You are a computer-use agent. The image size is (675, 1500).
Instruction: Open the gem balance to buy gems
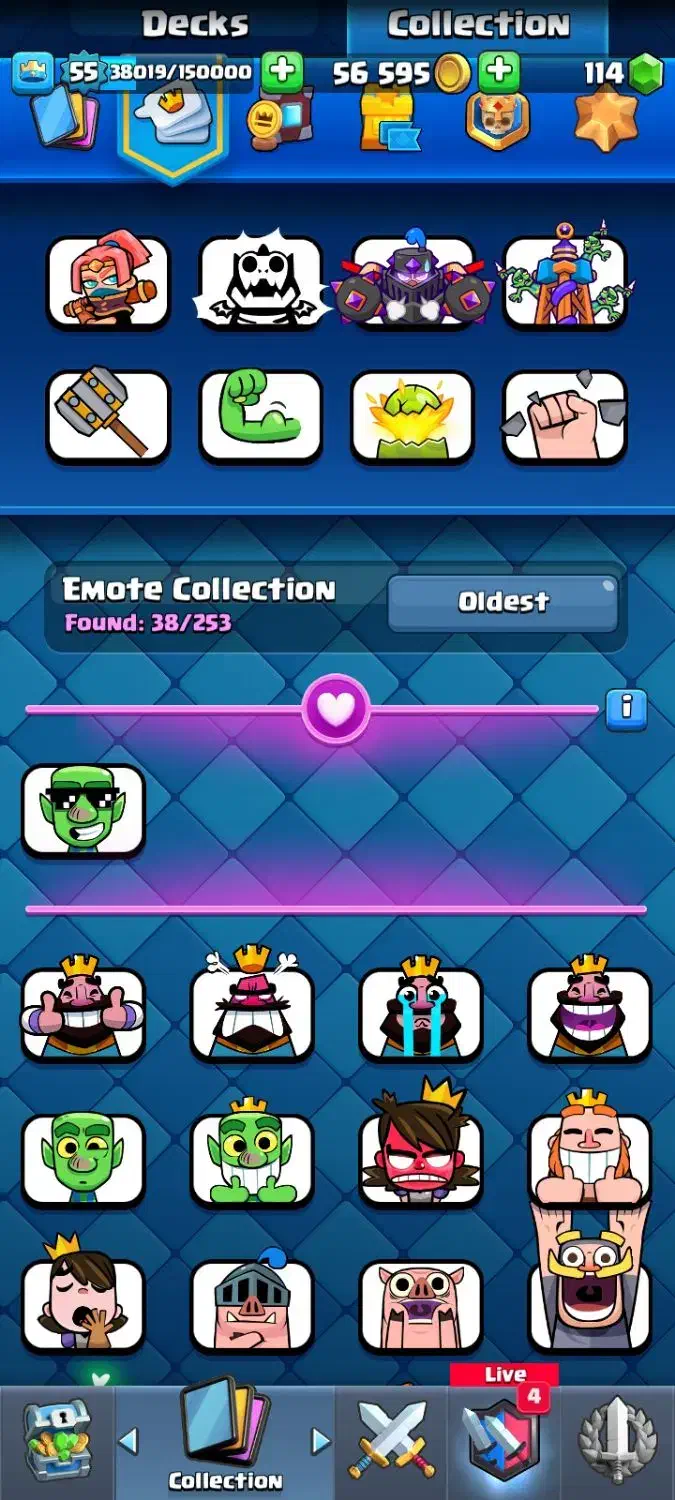pos(622,73)
